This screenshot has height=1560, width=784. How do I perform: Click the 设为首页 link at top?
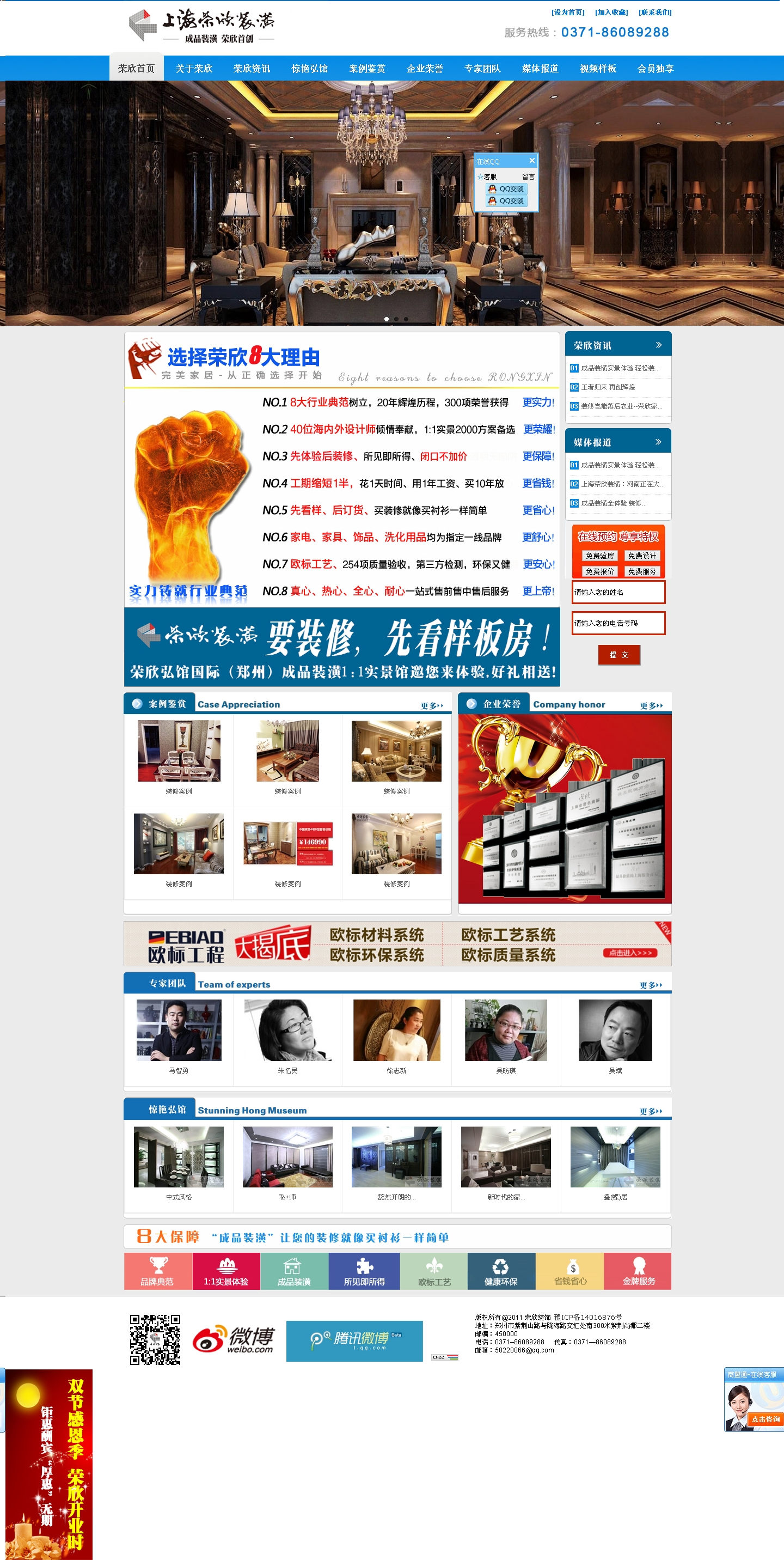pos(567,12)
